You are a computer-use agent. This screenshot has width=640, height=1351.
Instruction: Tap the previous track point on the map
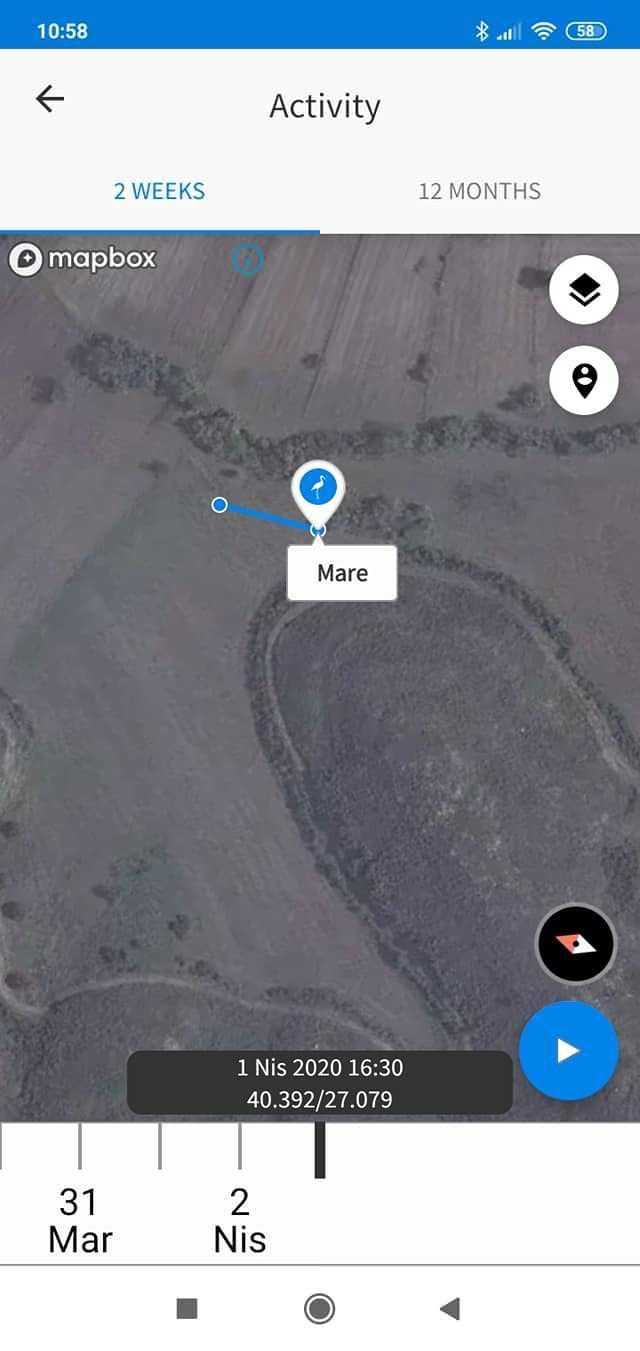[220, 505]
